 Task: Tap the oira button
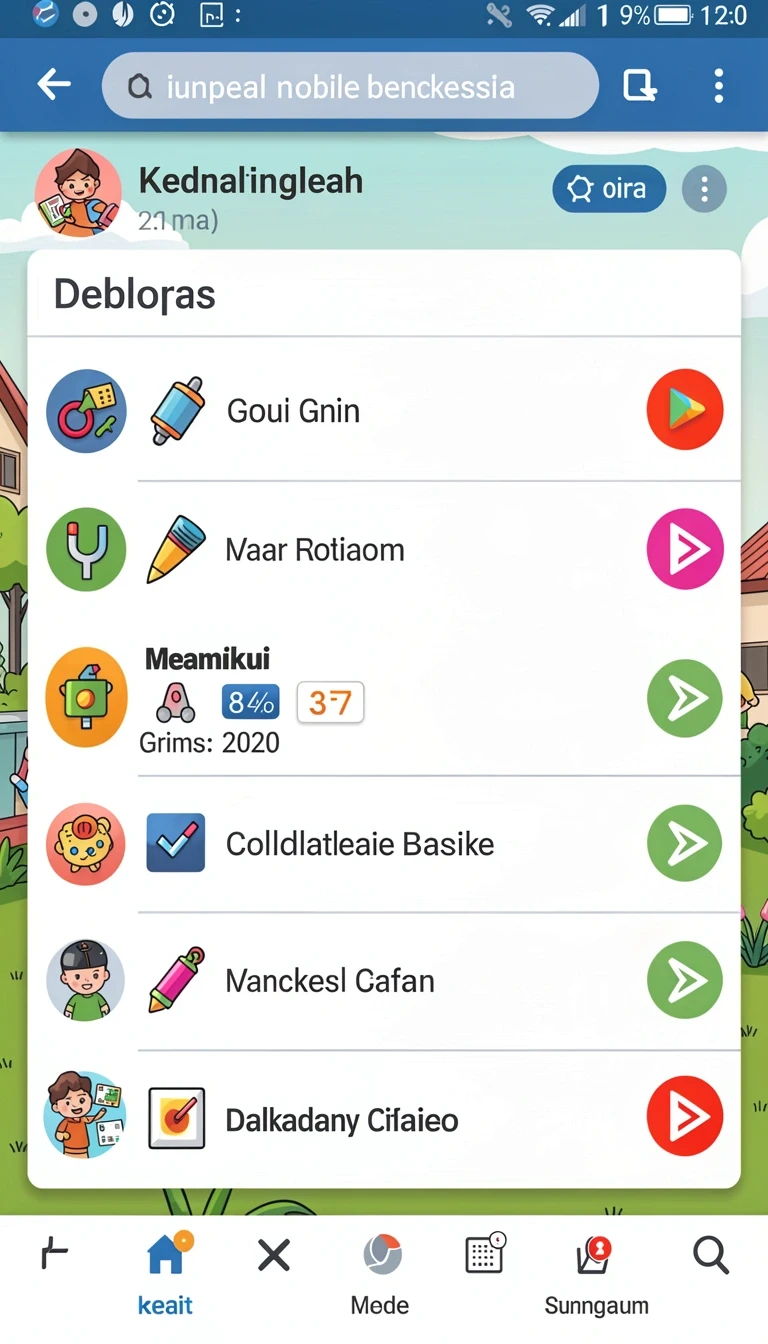(x=609, y=189)
